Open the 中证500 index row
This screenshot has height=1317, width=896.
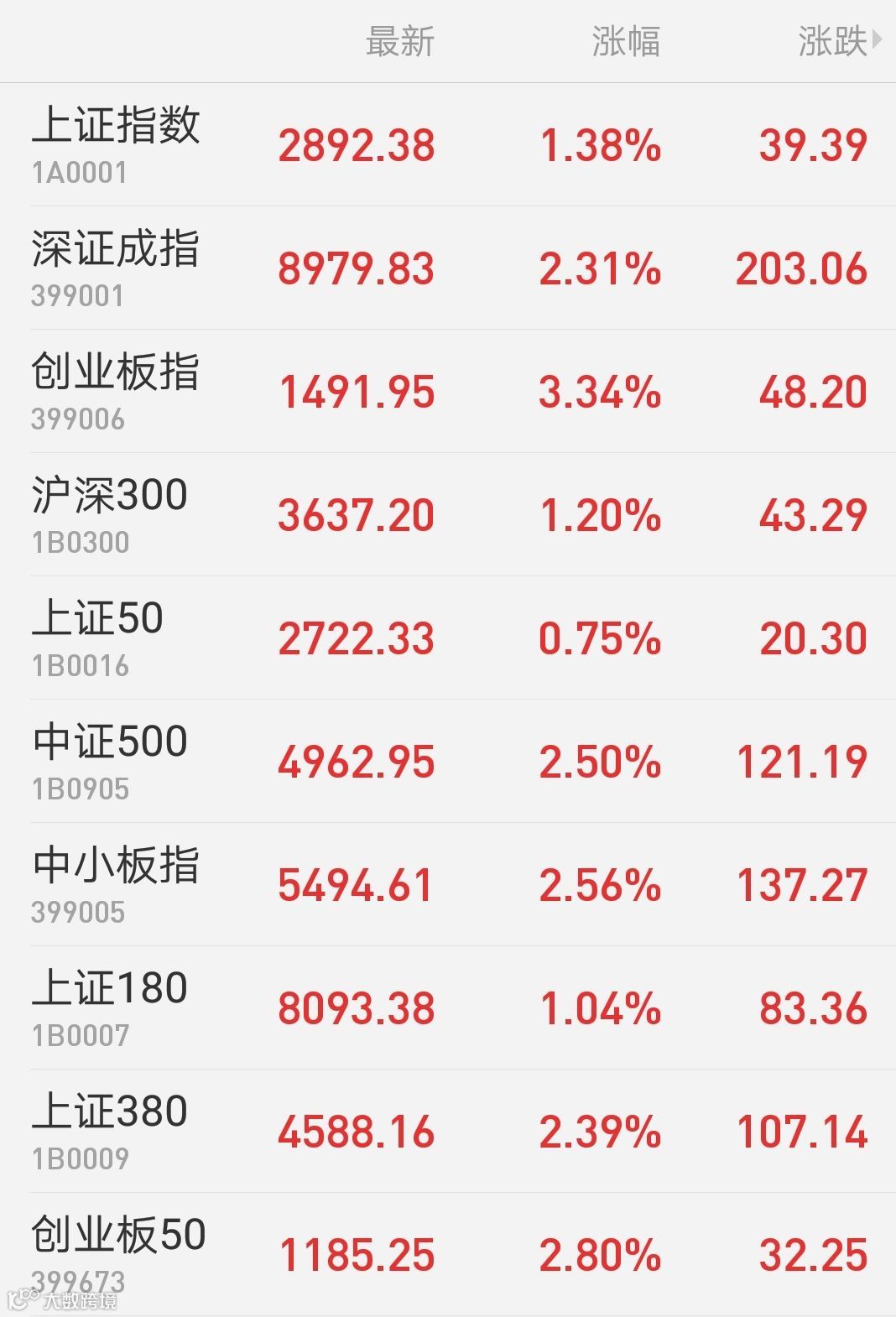pyautogui.click(x=448, y=761)
